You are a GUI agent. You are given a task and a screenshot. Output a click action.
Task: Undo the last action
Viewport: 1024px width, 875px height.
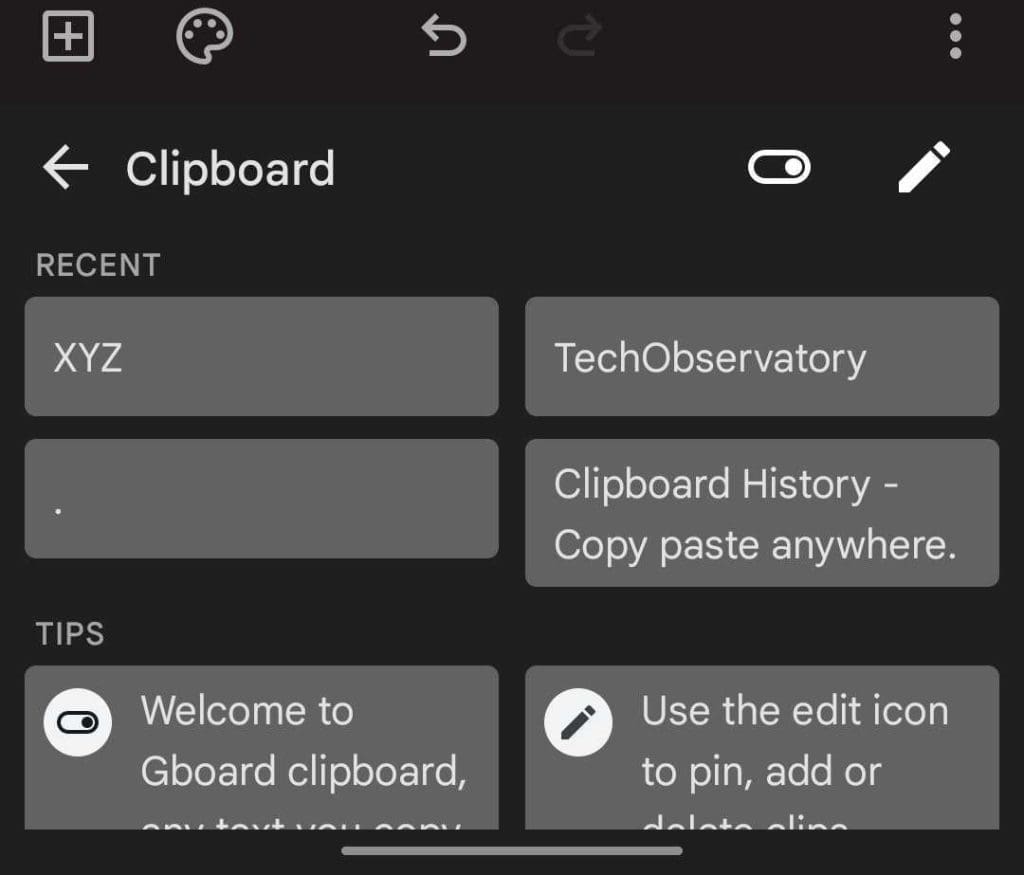coord(444,37)
